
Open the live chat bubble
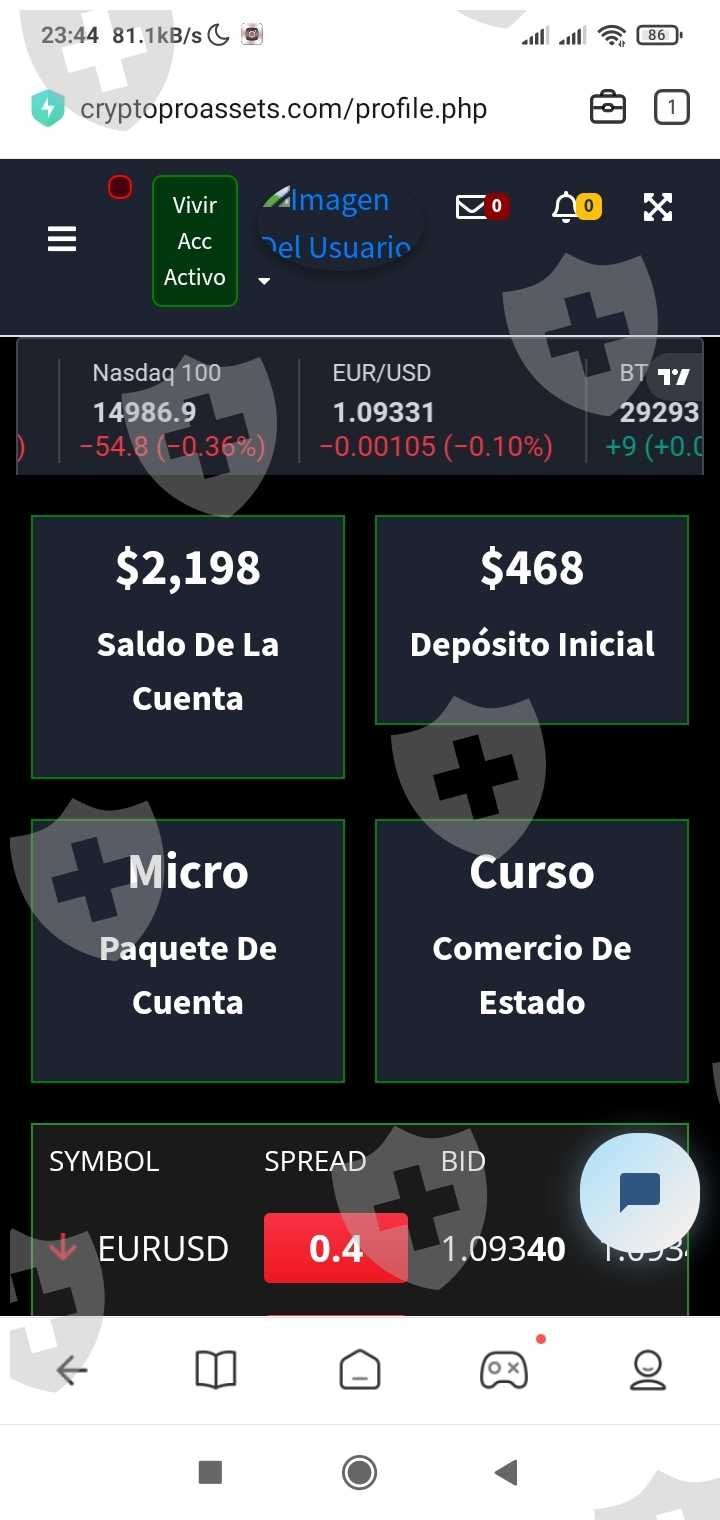click(640, 1192)
